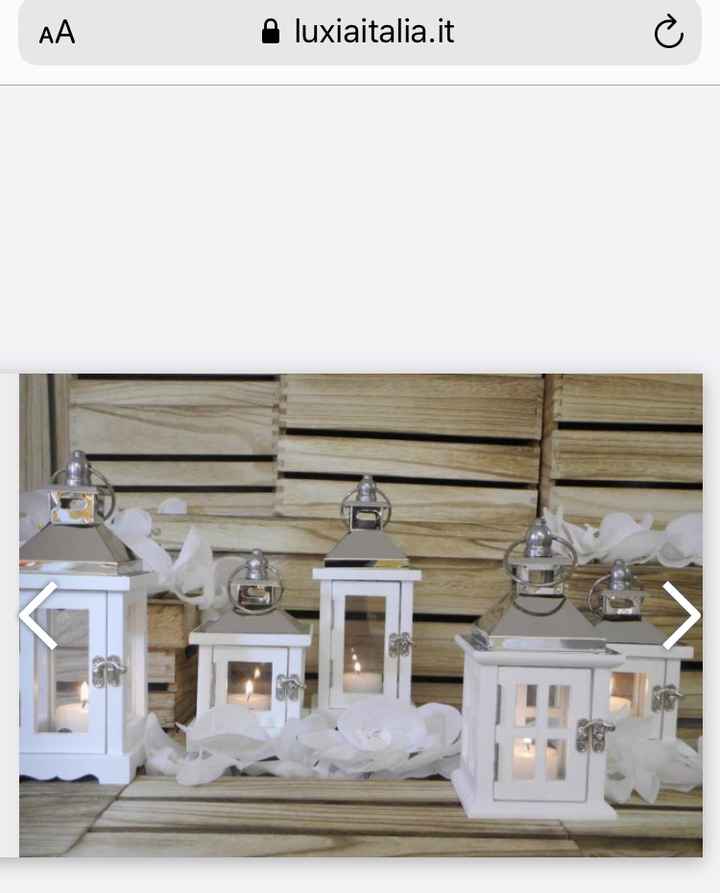
Task: Show the previous lantern photo
Action: tap(40, 616)
